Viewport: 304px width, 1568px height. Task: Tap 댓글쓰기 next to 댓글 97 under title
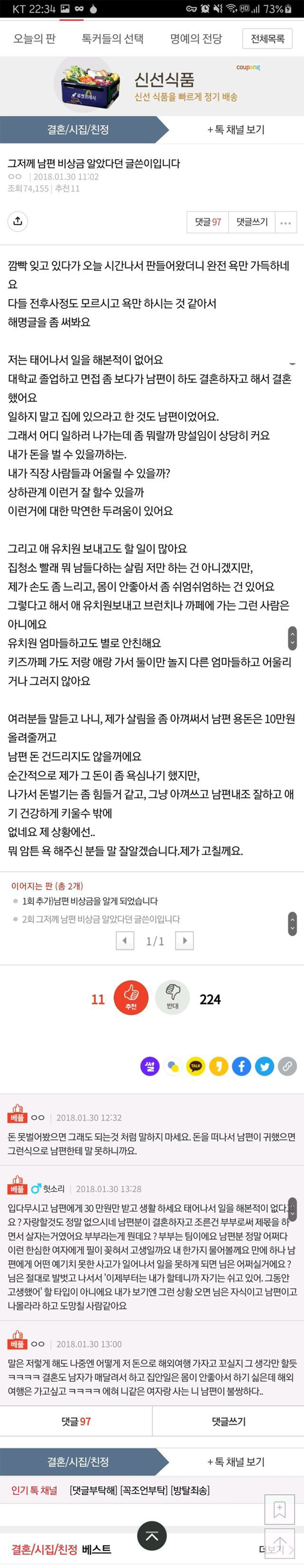click(252, 222)
